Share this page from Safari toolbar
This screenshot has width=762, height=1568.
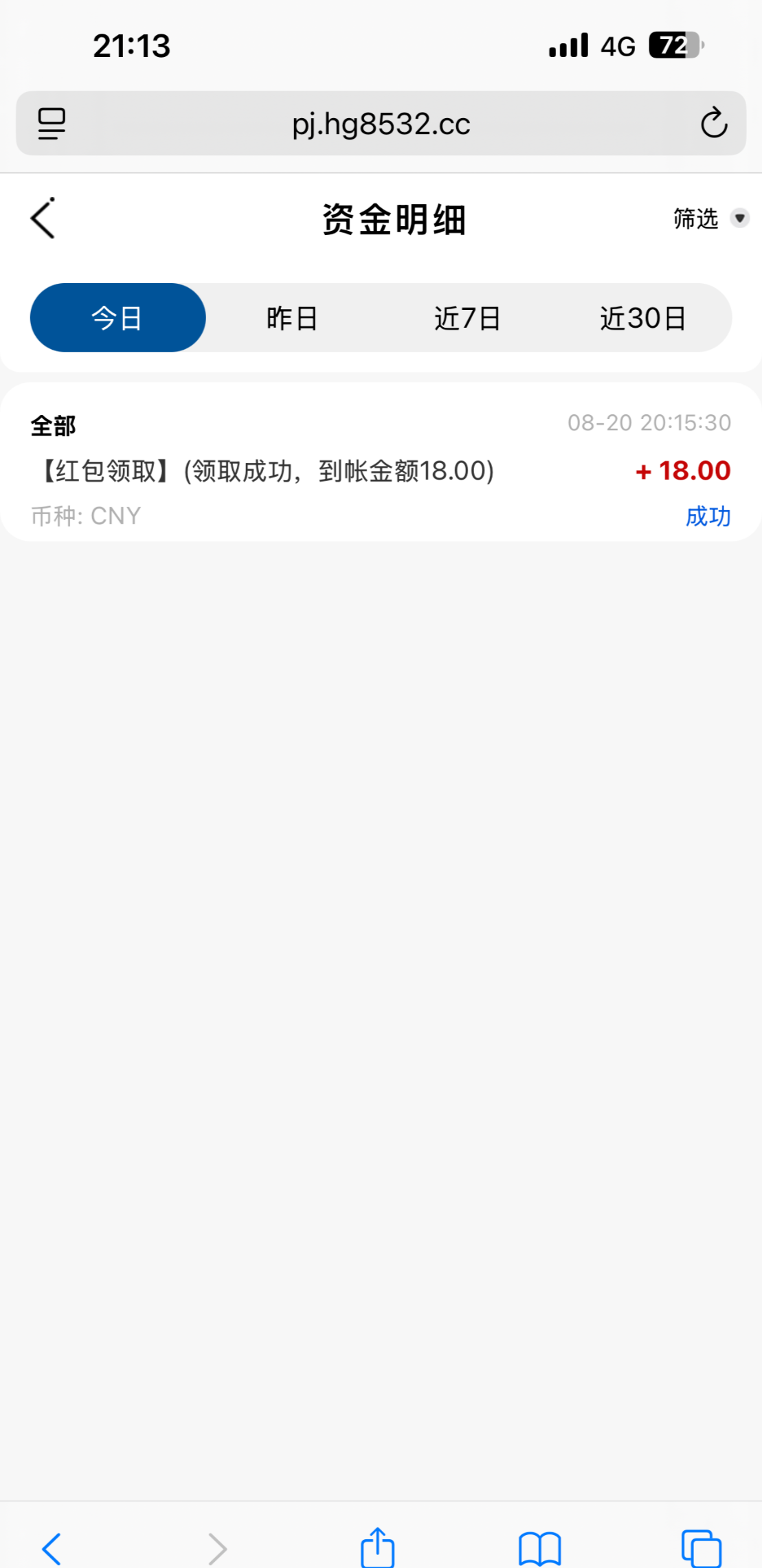[x=377, y=1547]
